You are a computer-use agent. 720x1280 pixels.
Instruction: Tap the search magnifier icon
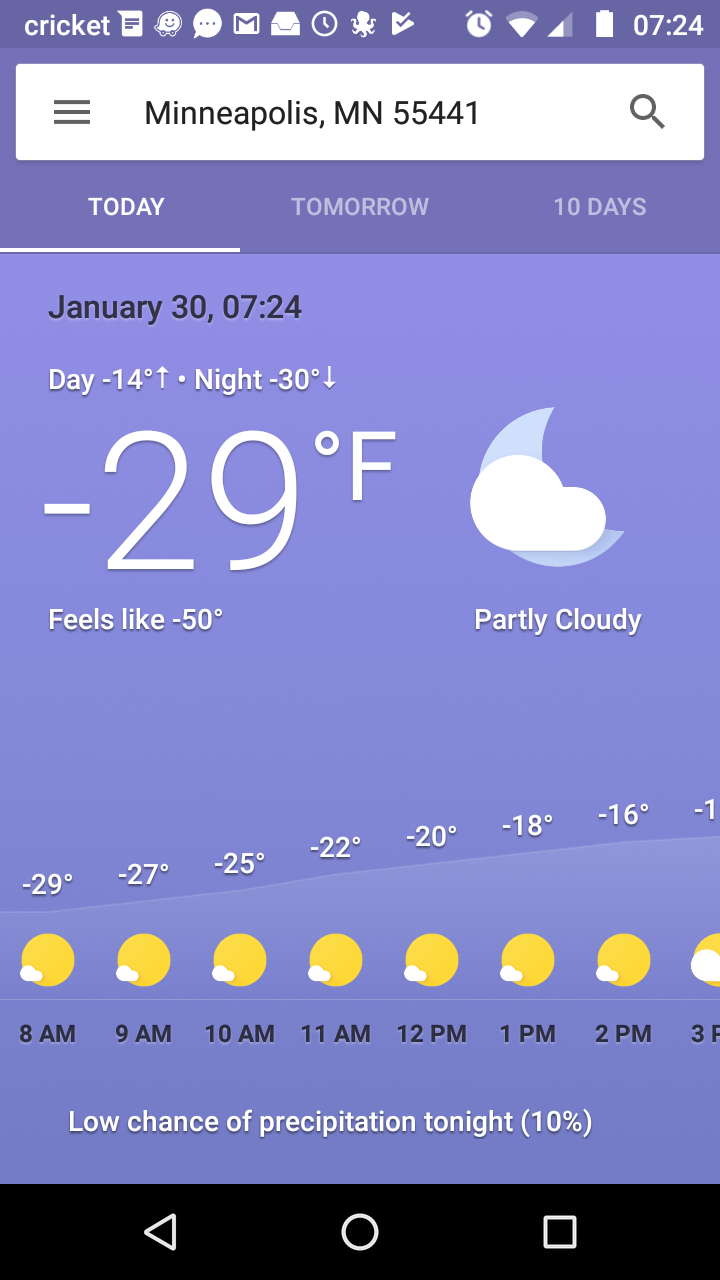(x=648, y=112)
